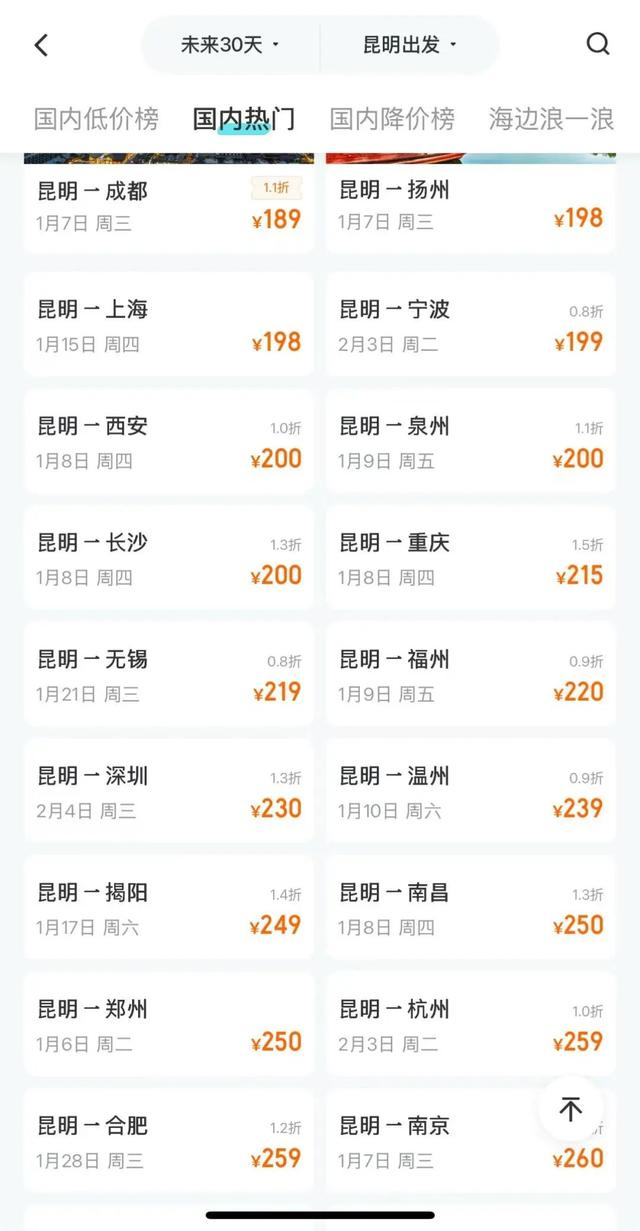This screenshot has width=640, height=1231.
Task: Open the search magnifier icon
Action: 598,44
